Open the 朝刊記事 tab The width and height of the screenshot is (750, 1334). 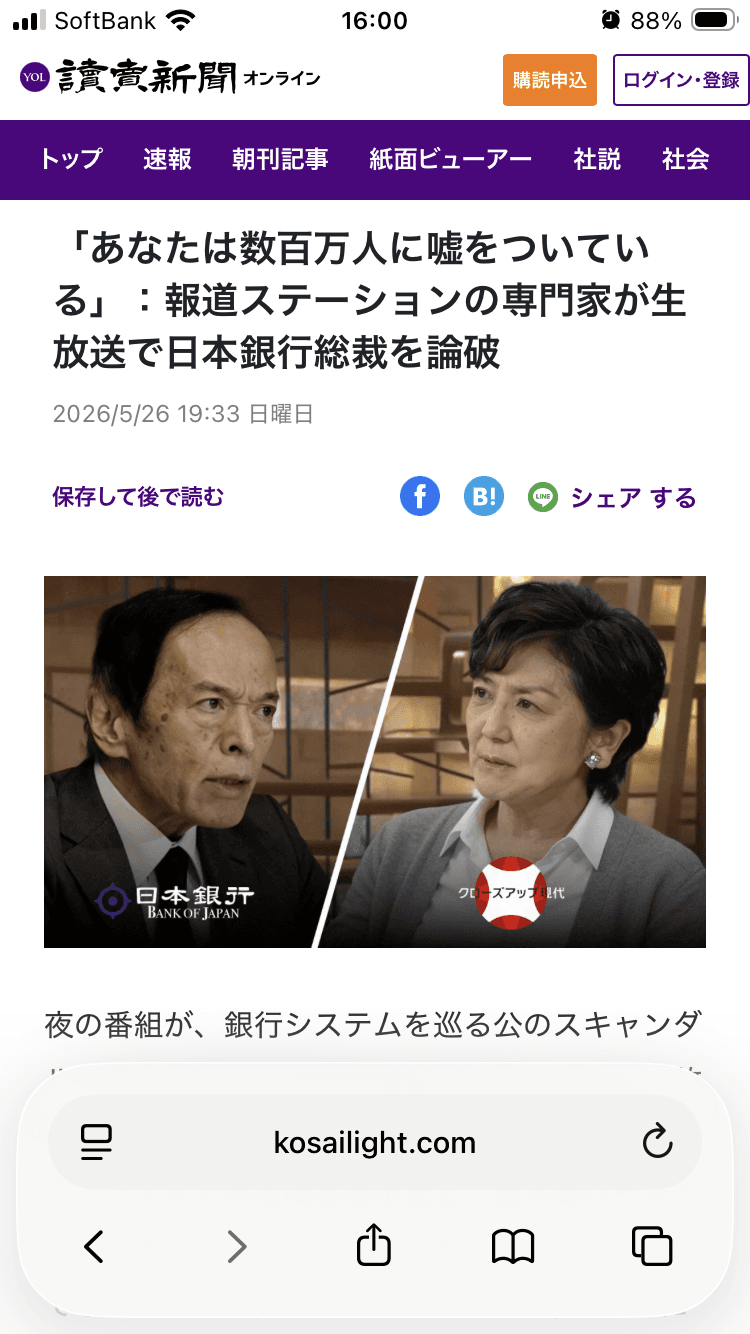click(x=280, y=159)
